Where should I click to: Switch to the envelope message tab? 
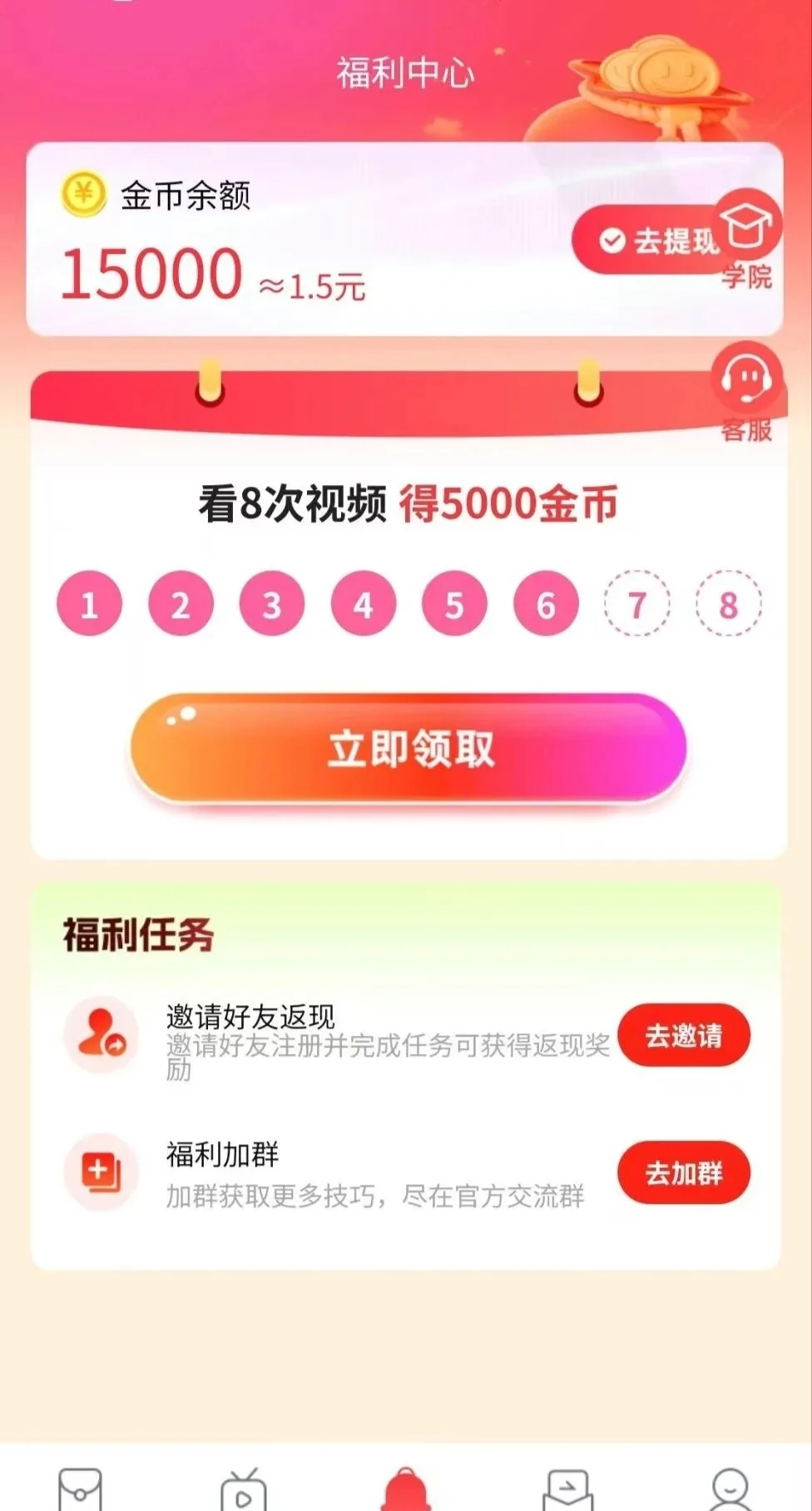coord(569,1491)
